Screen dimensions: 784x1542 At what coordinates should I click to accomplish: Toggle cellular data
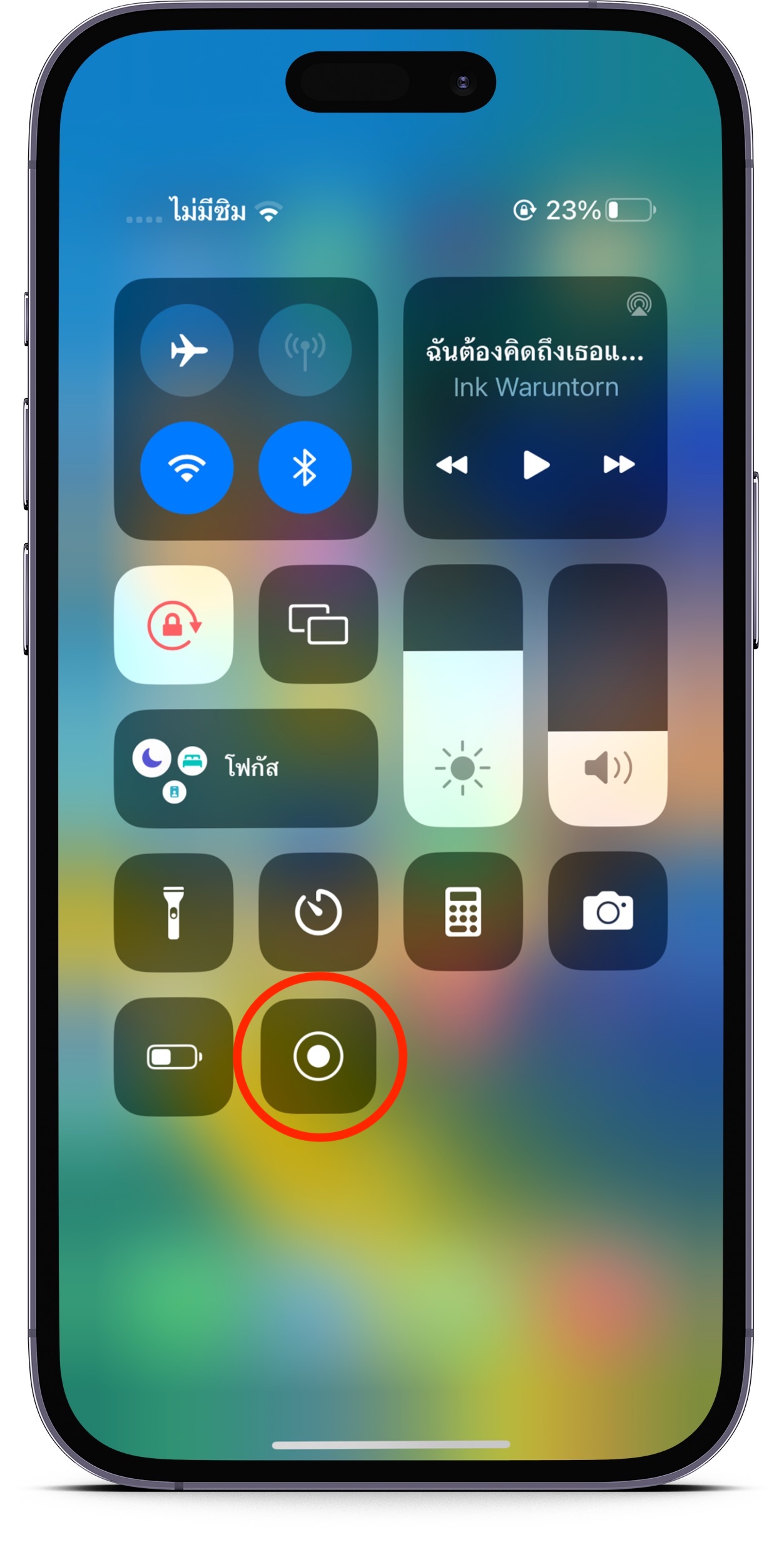coord(305,350)
